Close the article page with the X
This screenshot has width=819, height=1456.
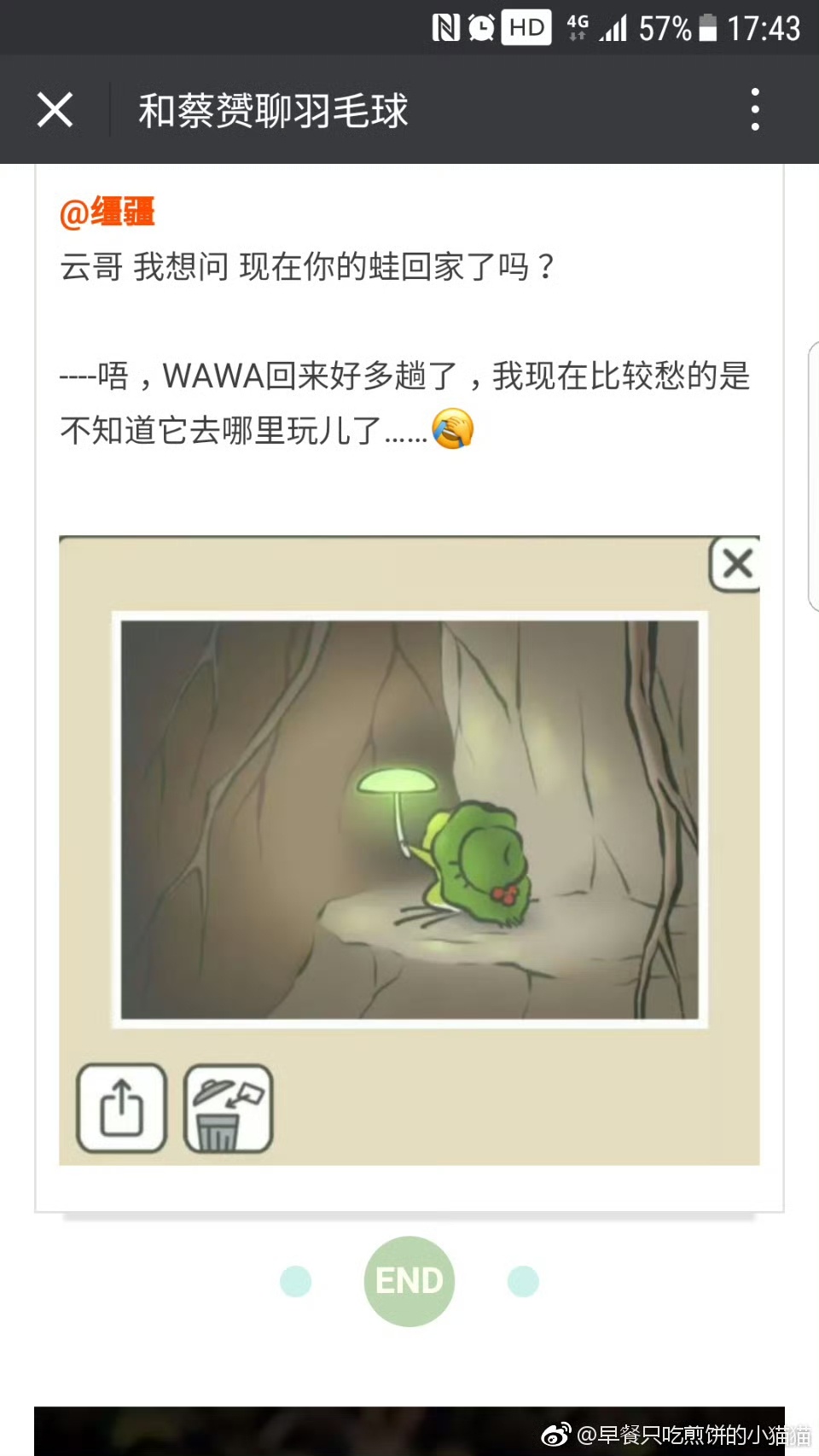click(55, 109)
